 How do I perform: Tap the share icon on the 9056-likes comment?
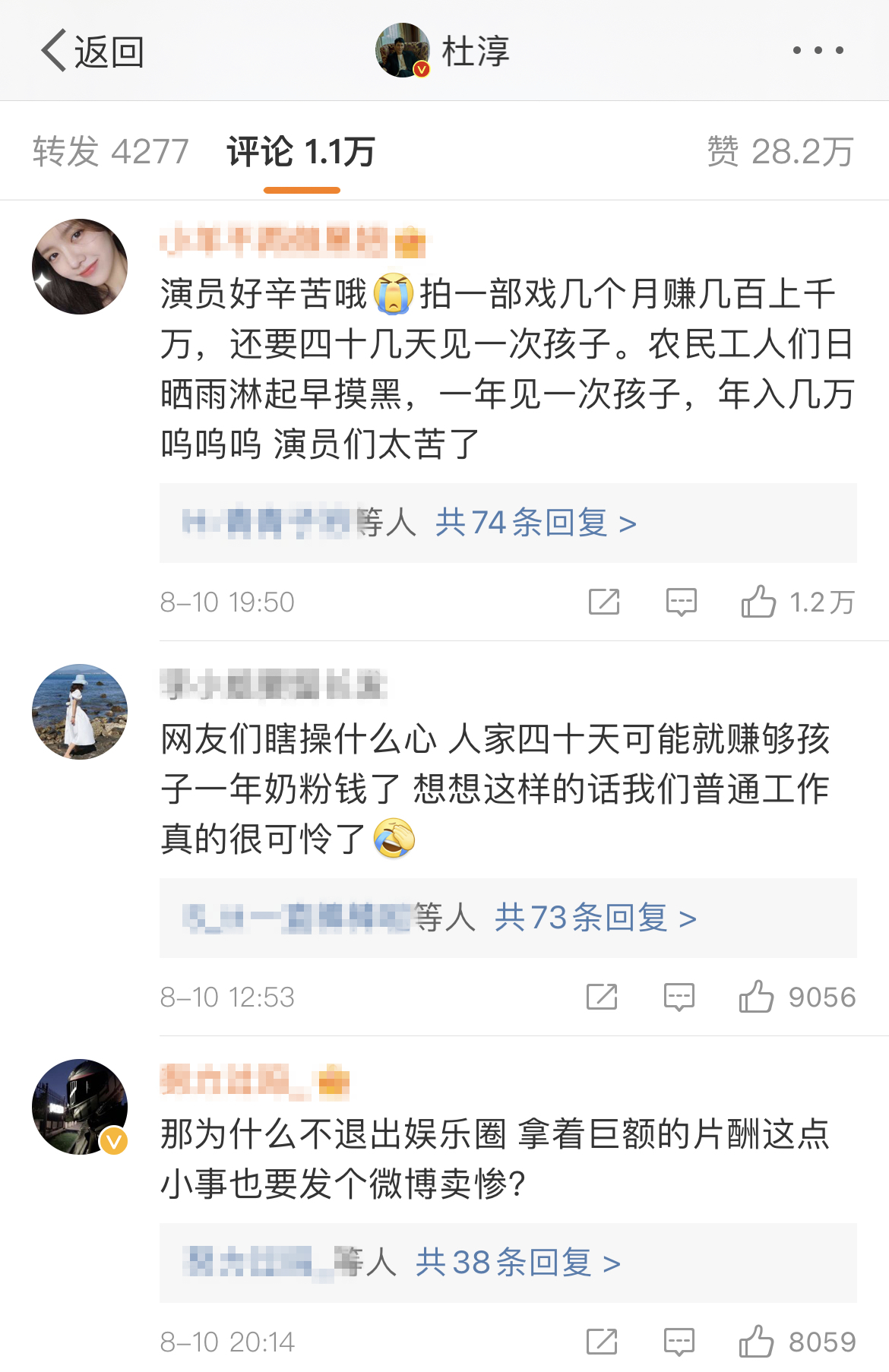pos(603,997)
